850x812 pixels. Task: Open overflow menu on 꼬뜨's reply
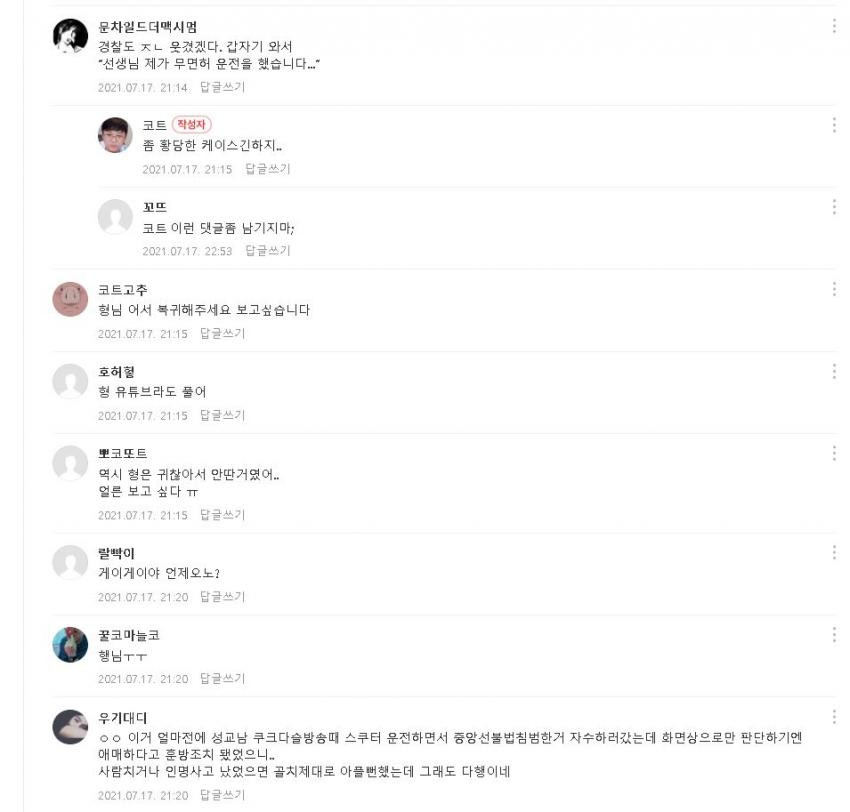point(834,207)
